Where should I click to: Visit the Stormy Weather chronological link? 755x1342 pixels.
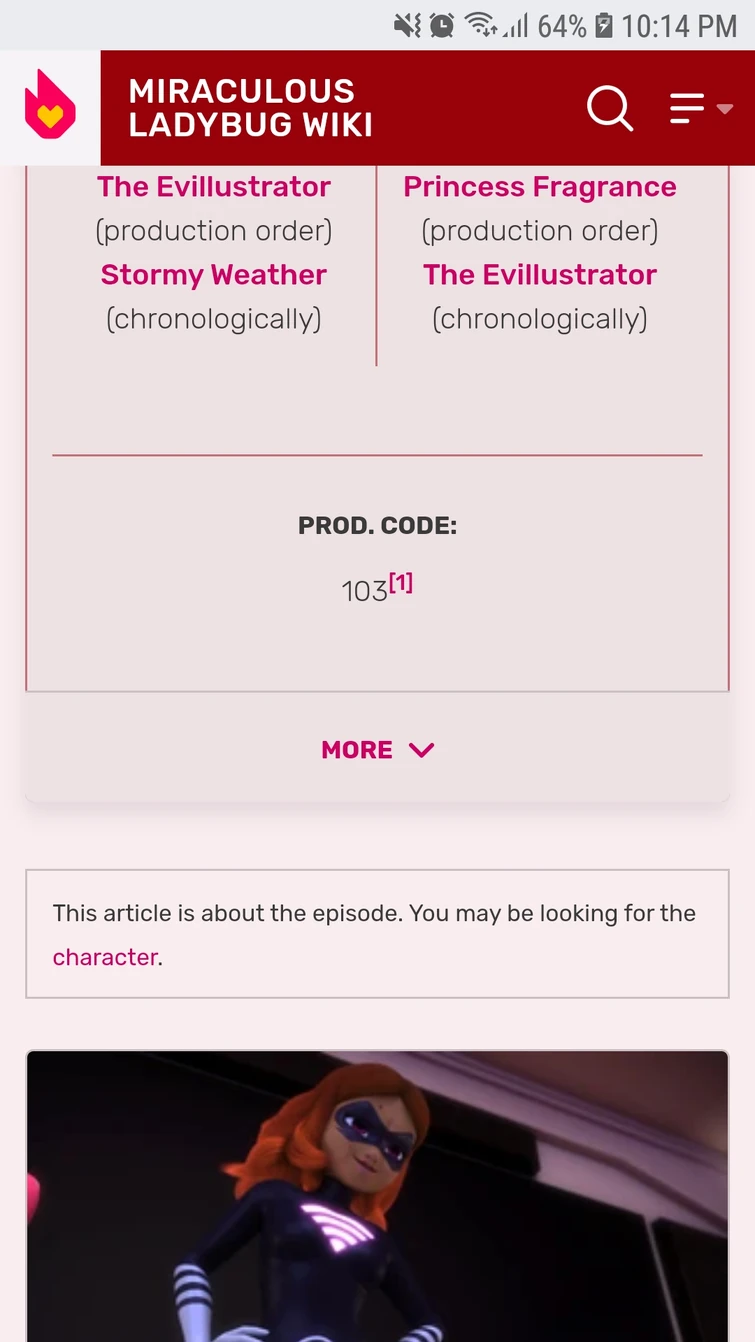[213, 275]
